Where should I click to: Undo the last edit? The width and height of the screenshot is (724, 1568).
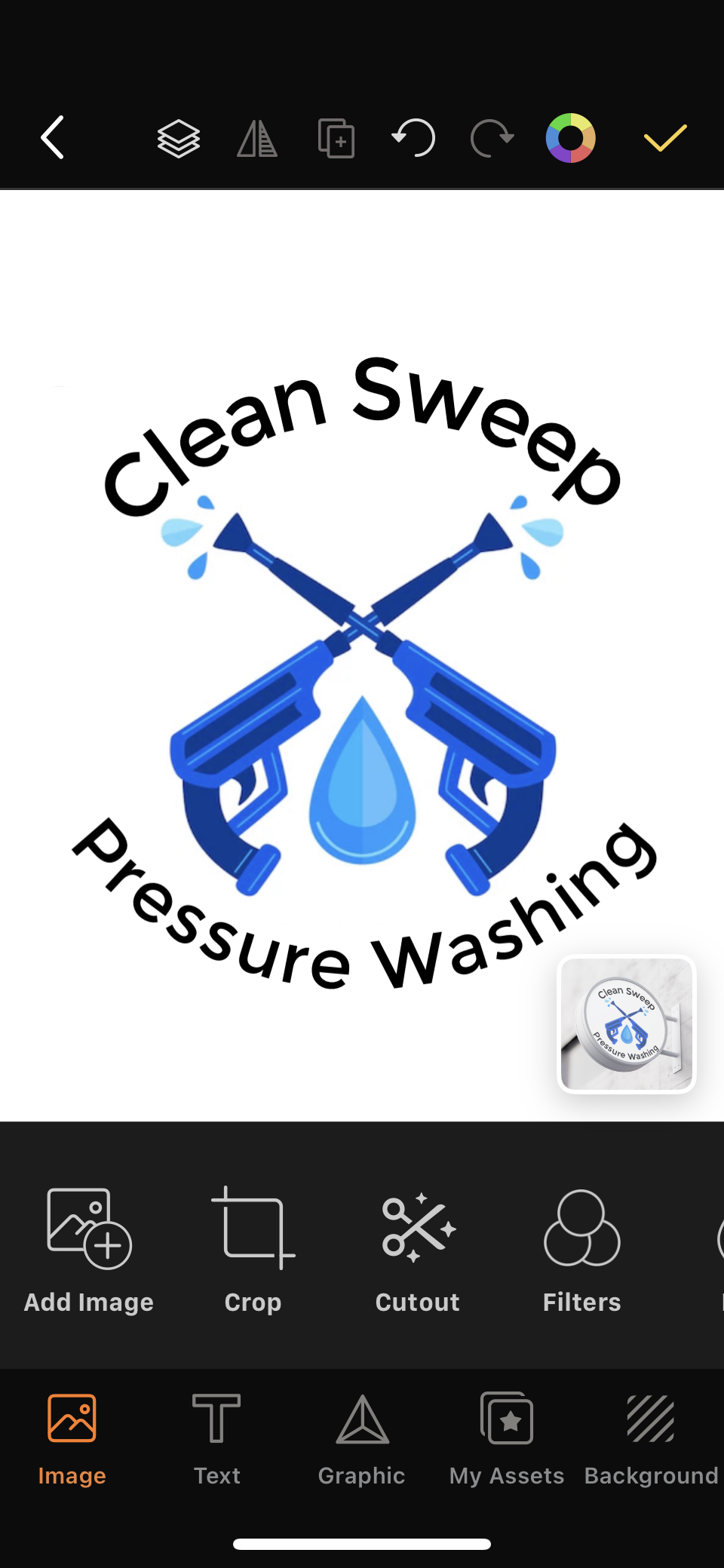coord(414,138)
